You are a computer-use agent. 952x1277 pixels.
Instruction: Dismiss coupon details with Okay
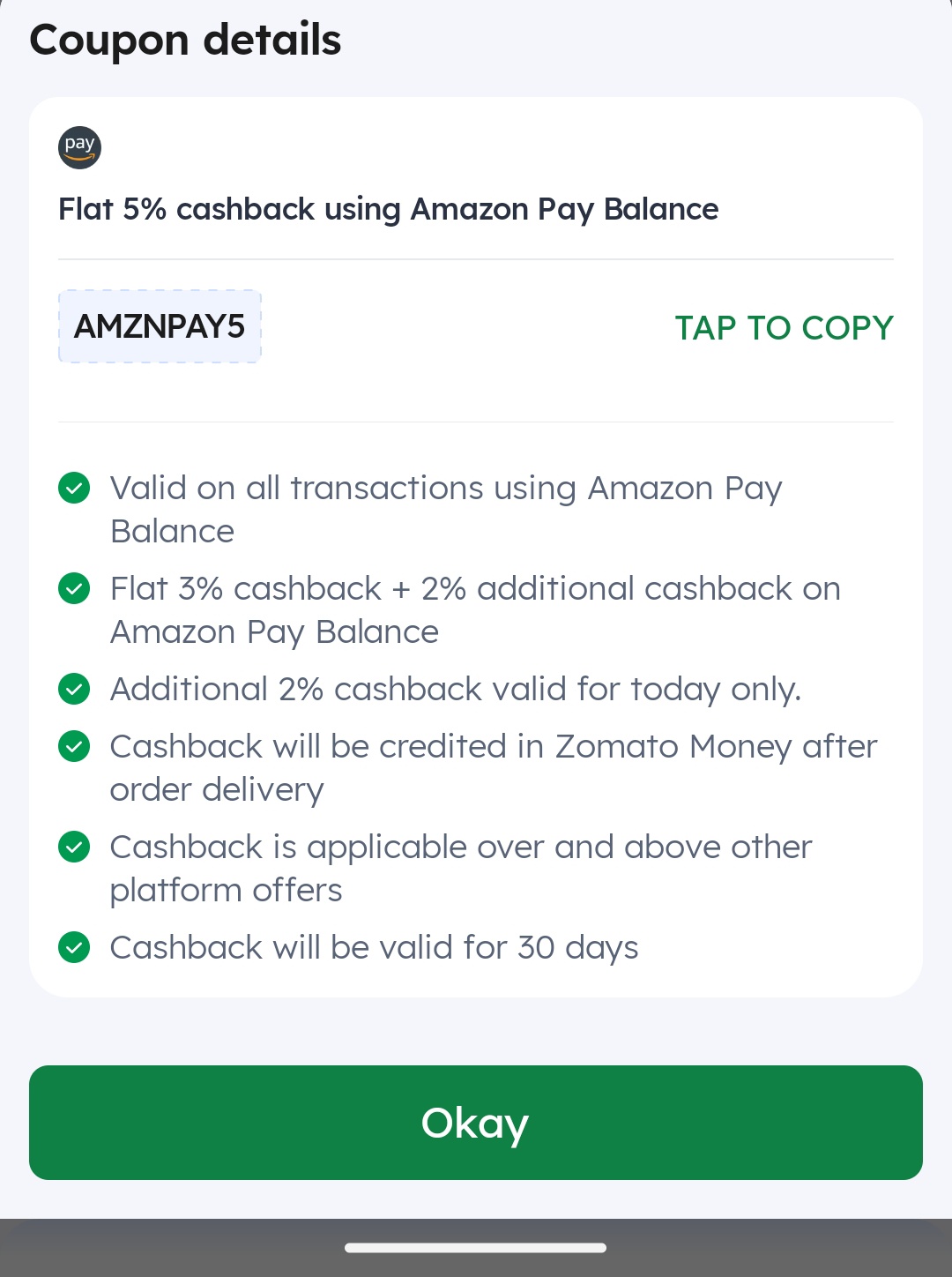(476, 1123)
